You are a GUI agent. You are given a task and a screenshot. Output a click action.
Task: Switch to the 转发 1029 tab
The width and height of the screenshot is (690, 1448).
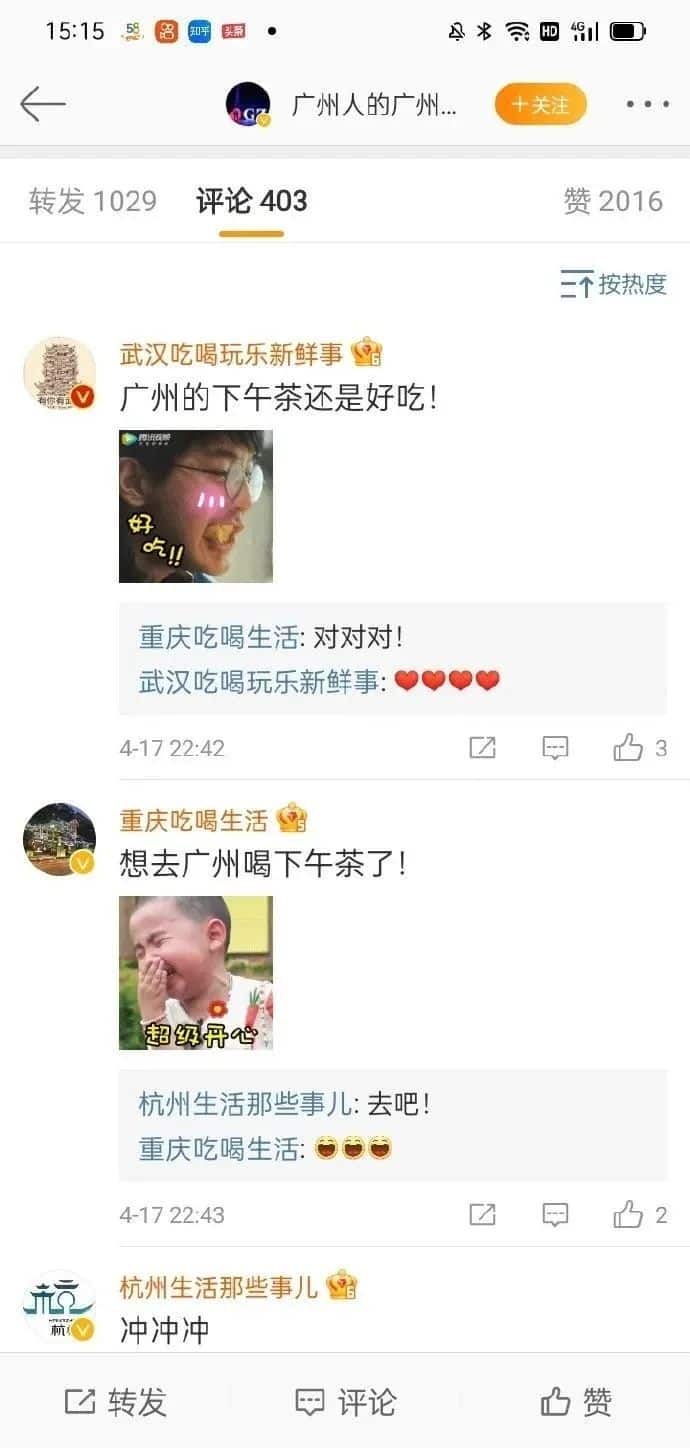point(92,201)
